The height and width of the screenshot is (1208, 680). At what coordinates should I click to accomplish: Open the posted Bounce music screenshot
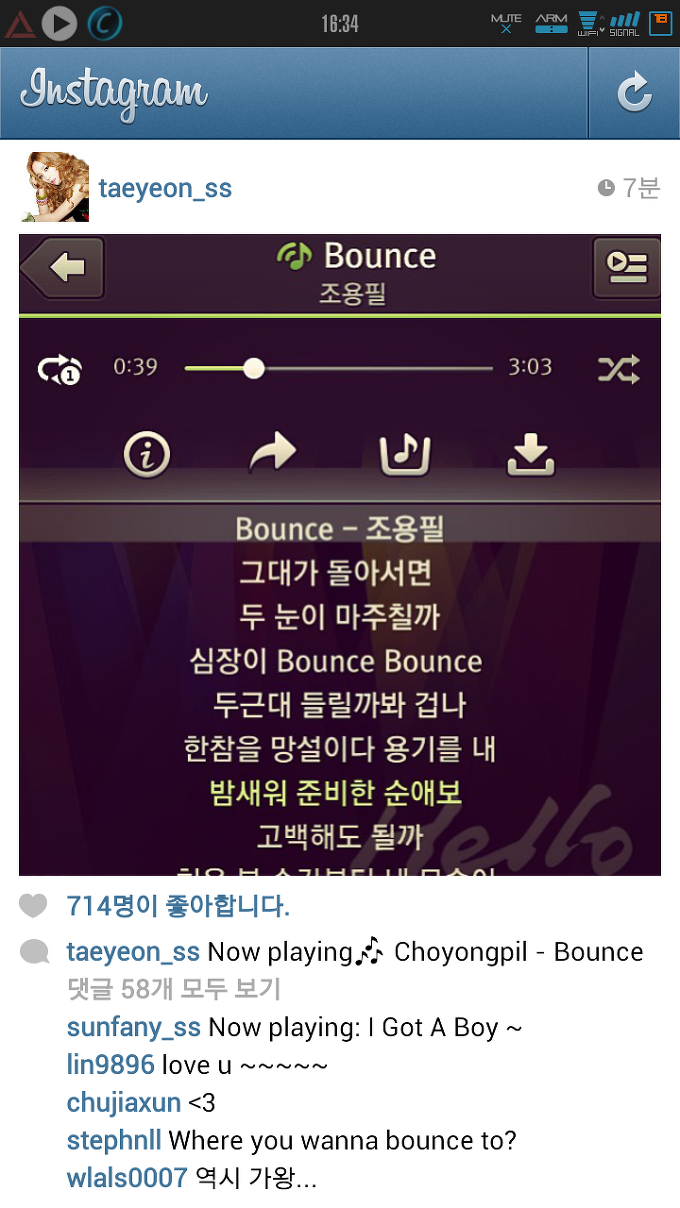[x=340, y=555]
